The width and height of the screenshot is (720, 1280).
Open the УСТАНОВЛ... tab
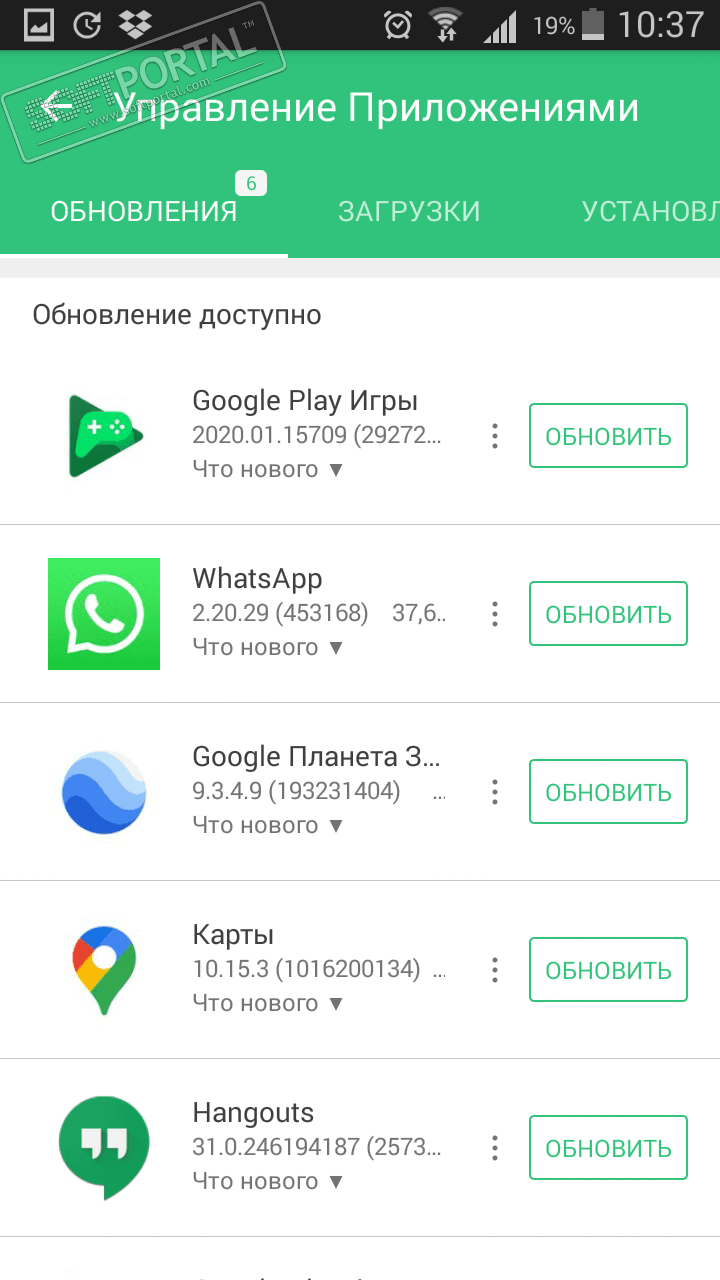click(x=650, y=212)
